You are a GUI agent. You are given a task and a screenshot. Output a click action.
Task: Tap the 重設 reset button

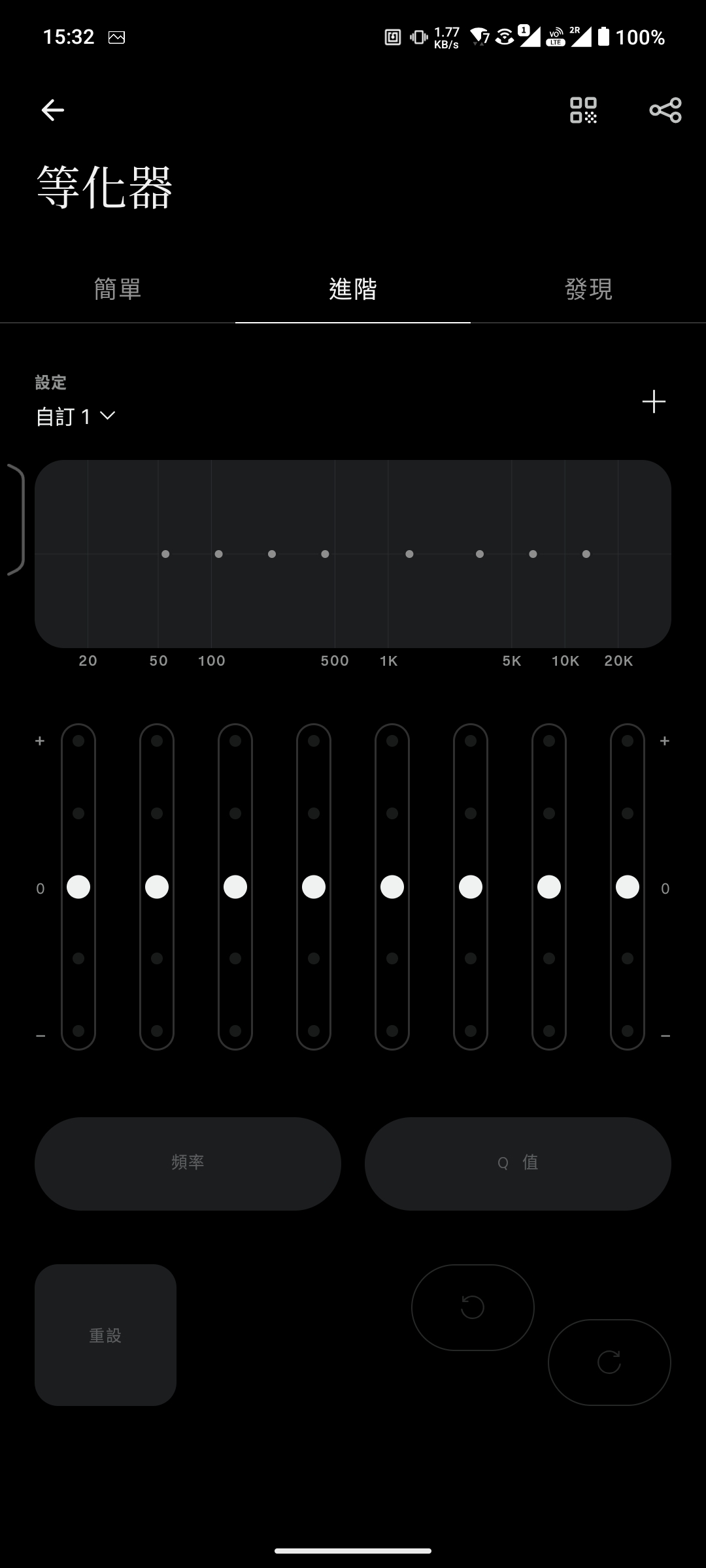(x=105, y=1335)
